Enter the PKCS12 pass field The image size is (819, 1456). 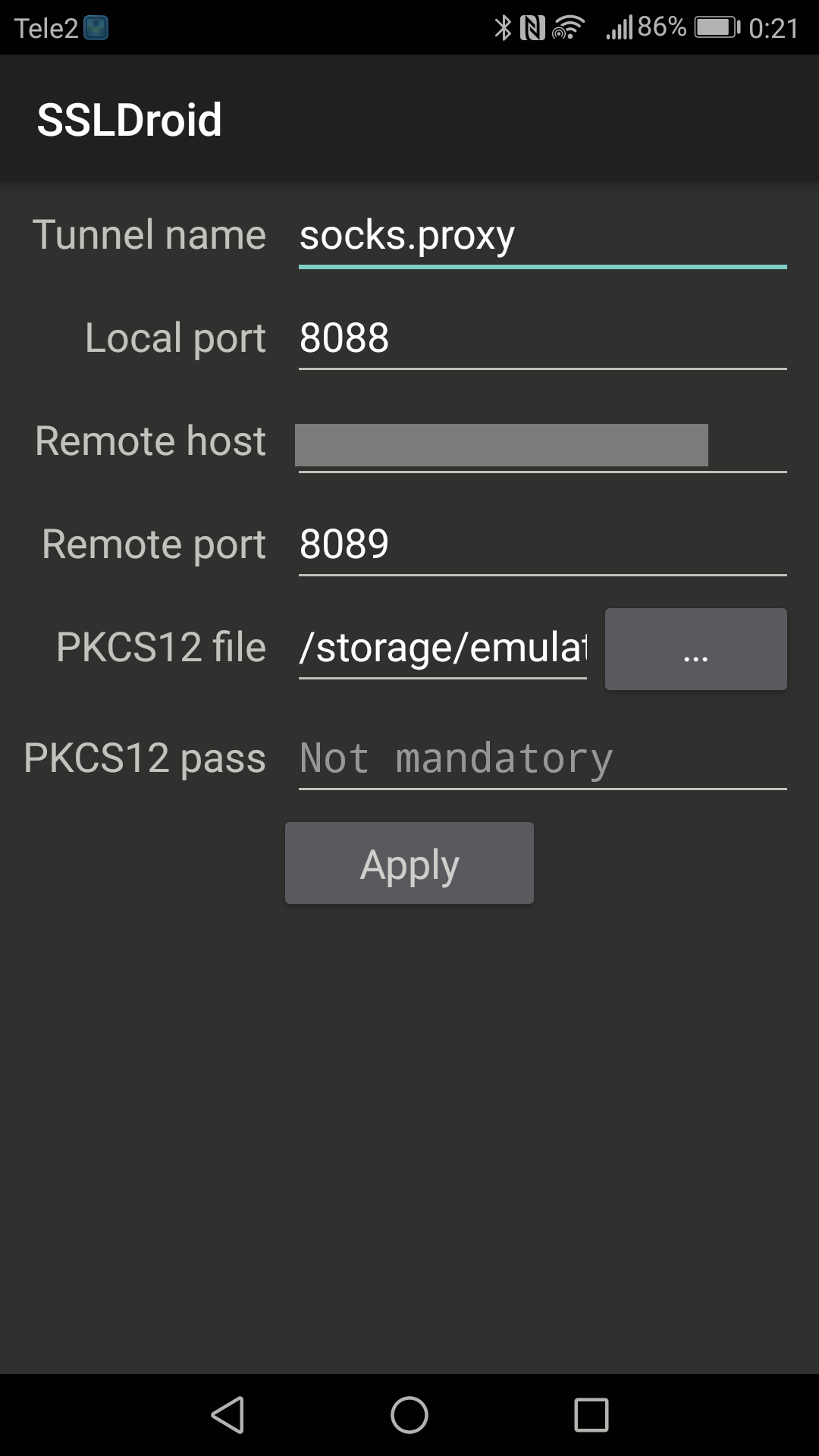542,758
